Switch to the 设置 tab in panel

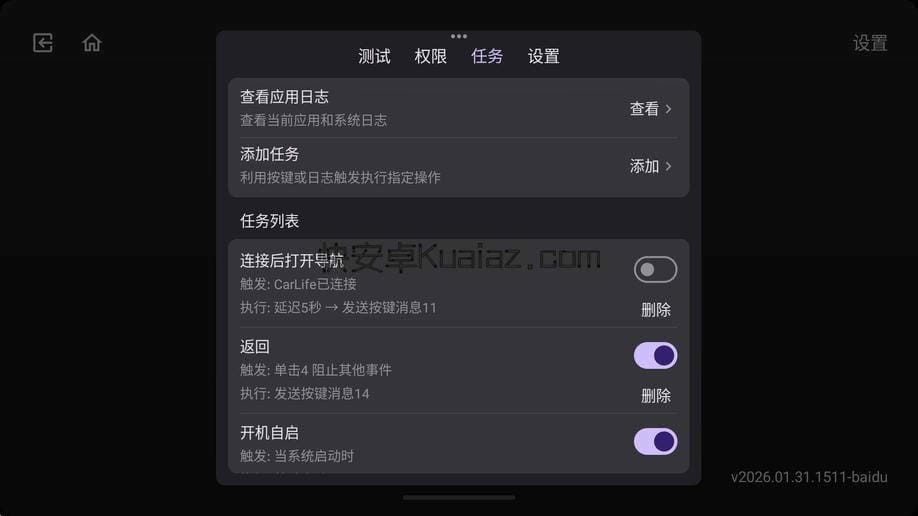coord(544,56)
